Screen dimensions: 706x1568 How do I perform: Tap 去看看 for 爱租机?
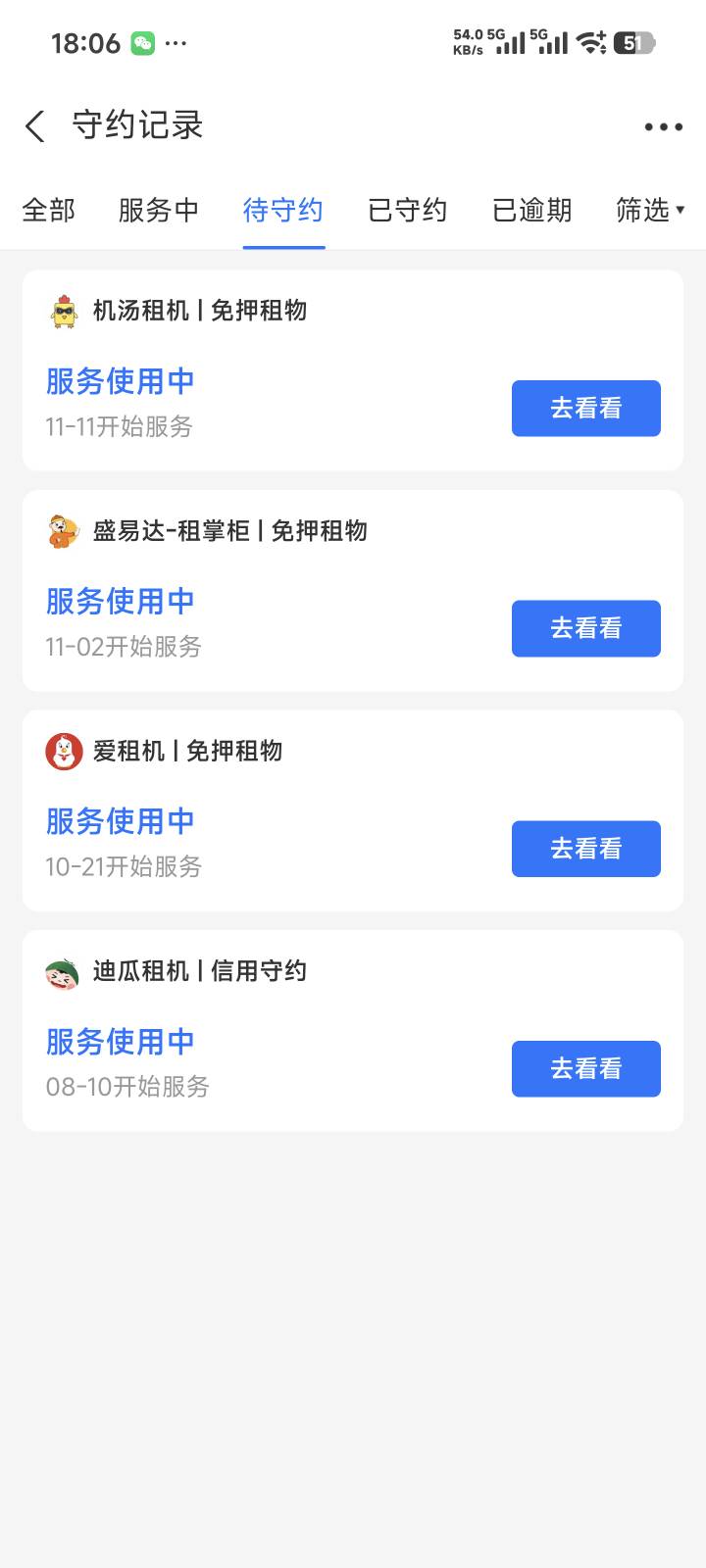click(x=585, y=849)
